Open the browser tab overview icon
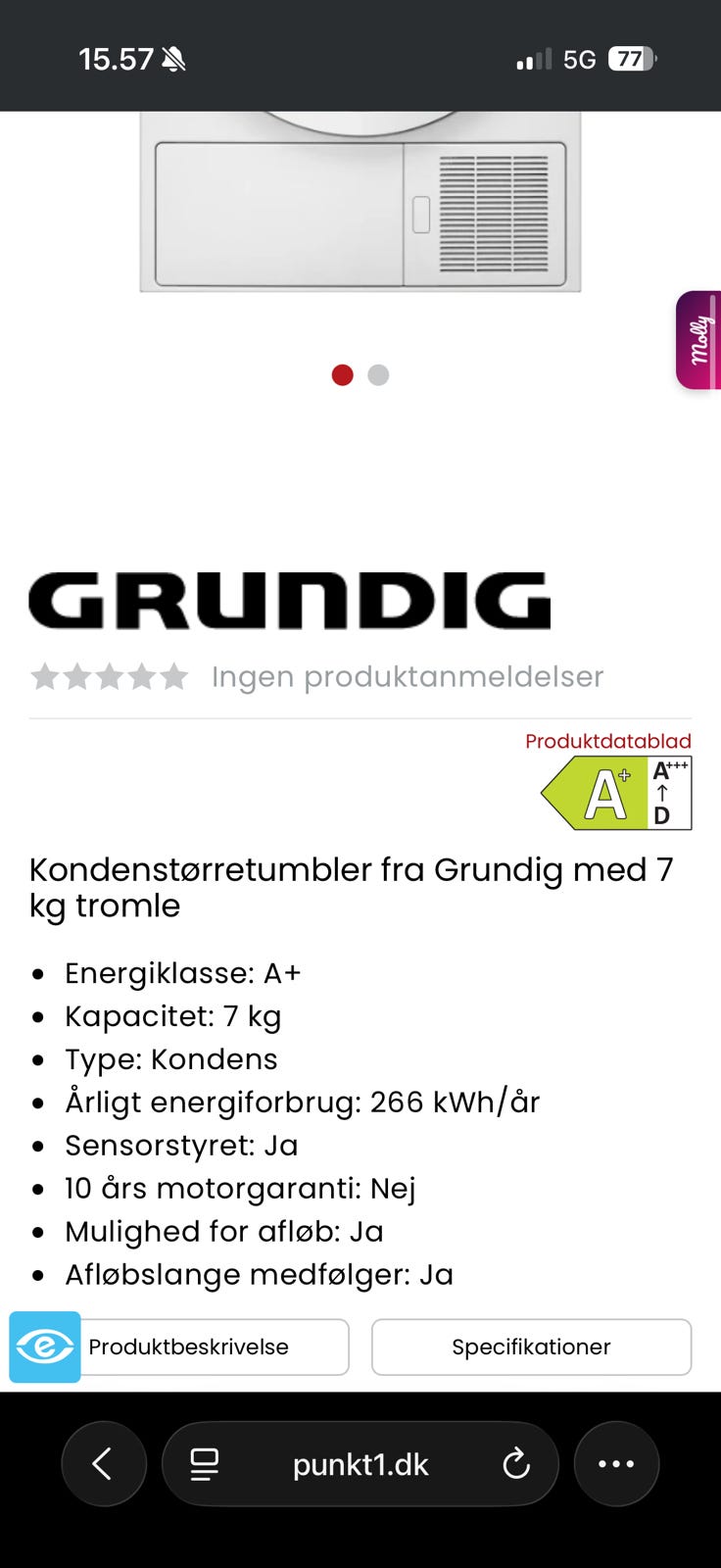 tap(203, 1463)
